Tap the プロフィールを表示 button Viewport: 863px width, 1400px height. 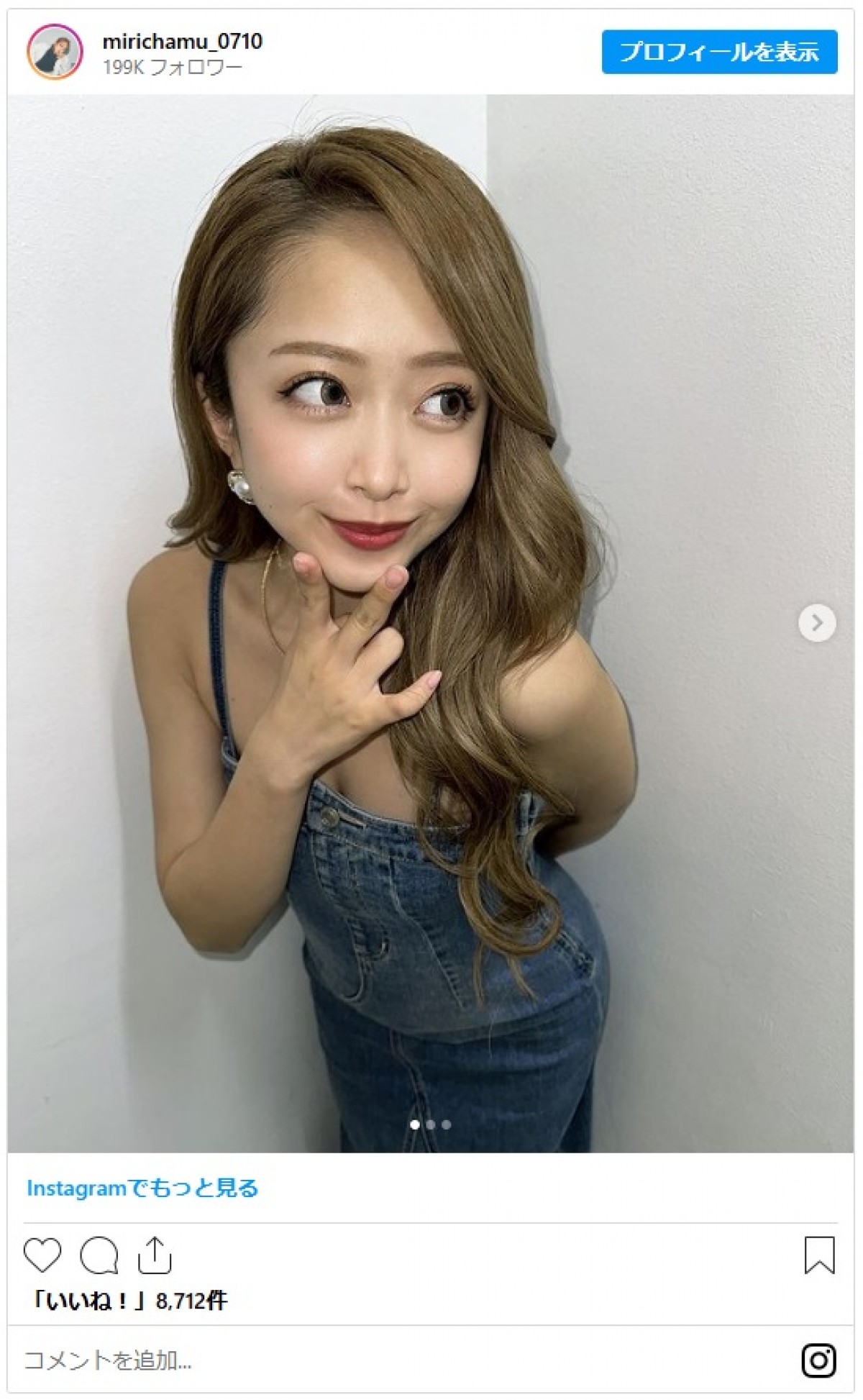pyautogui.click(x=719, y=52)
